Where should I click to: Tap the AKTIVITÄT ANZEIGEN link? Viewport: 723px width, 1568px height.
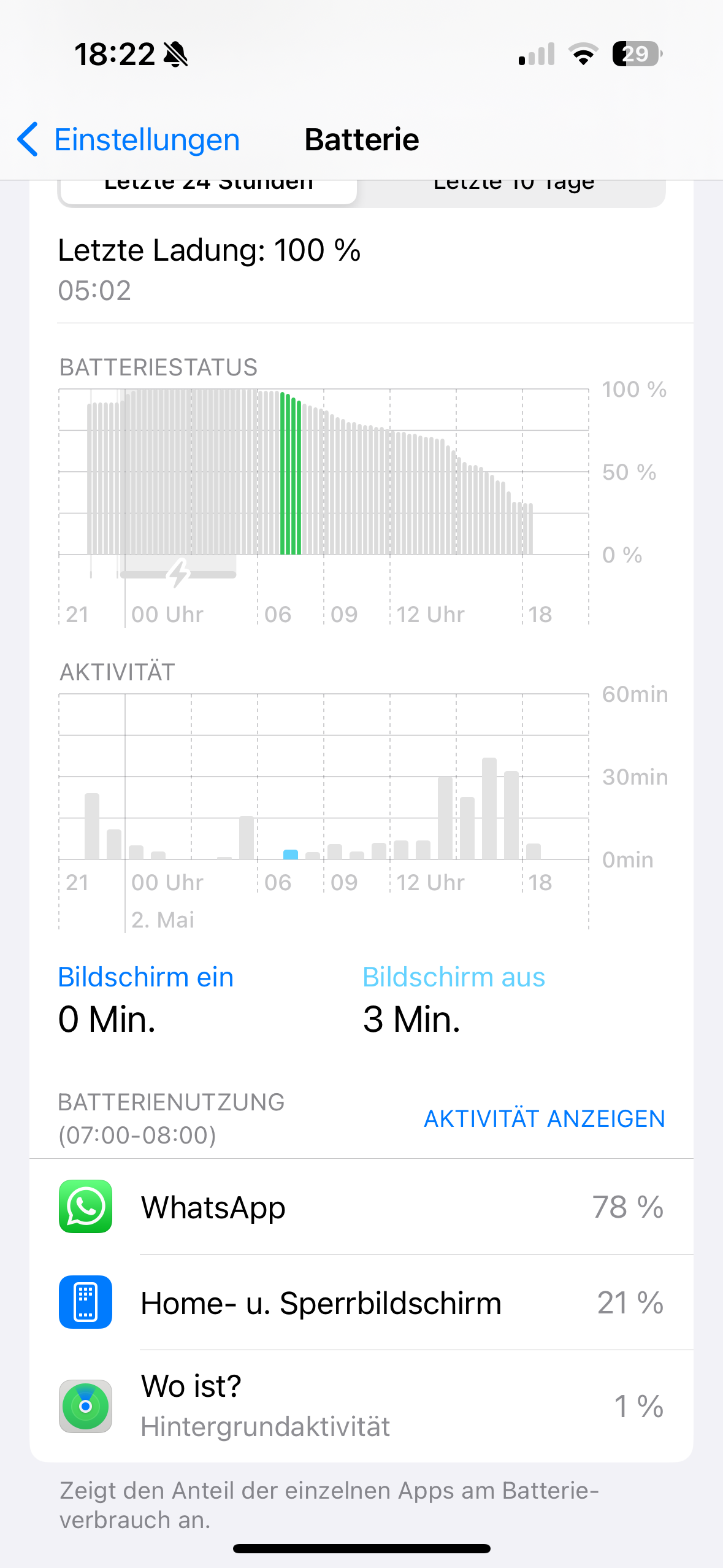click(544, 1119)
